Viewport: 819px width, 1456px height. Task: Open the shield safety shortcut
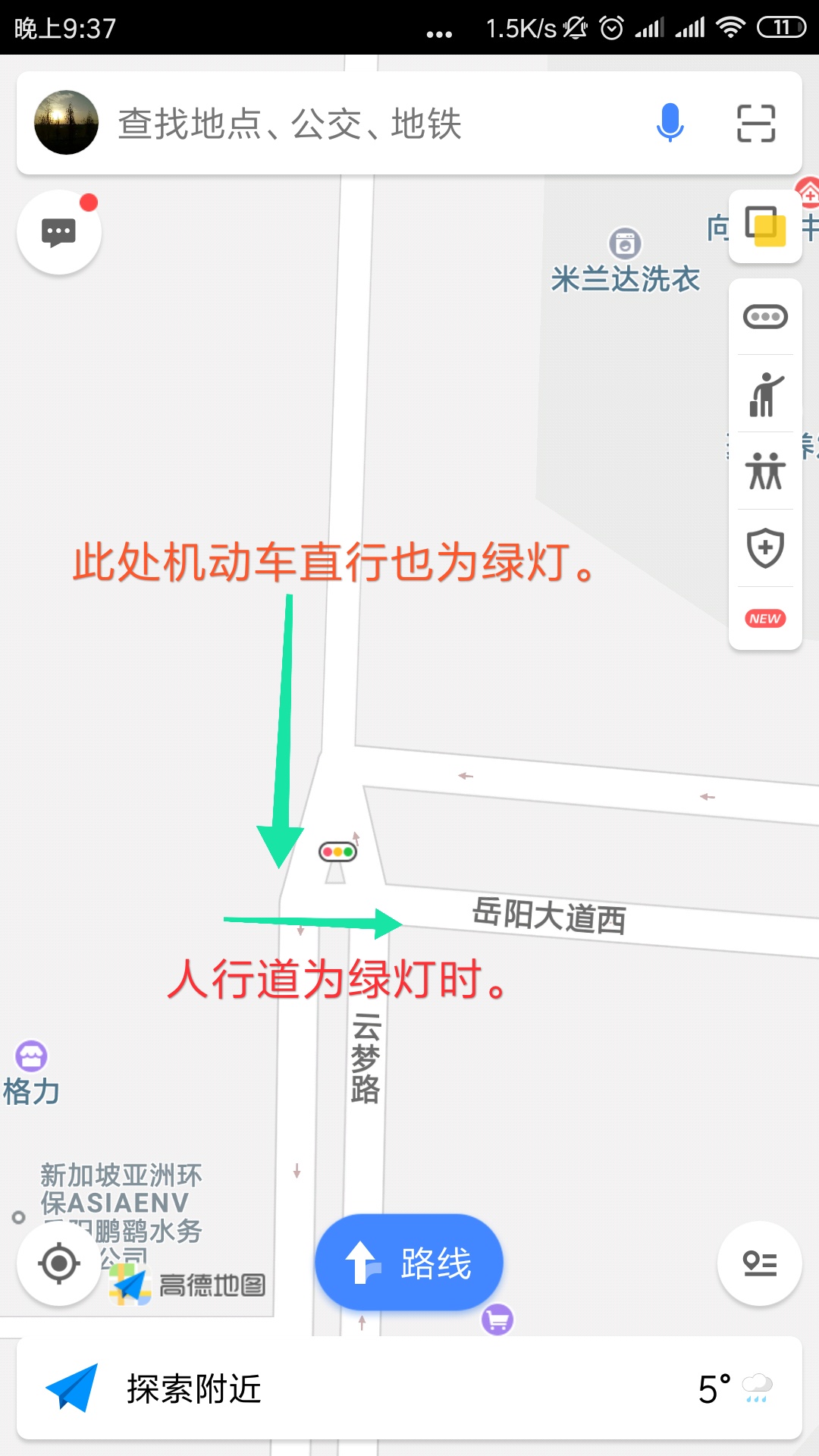pyautogui.click(x=765, y=548)
